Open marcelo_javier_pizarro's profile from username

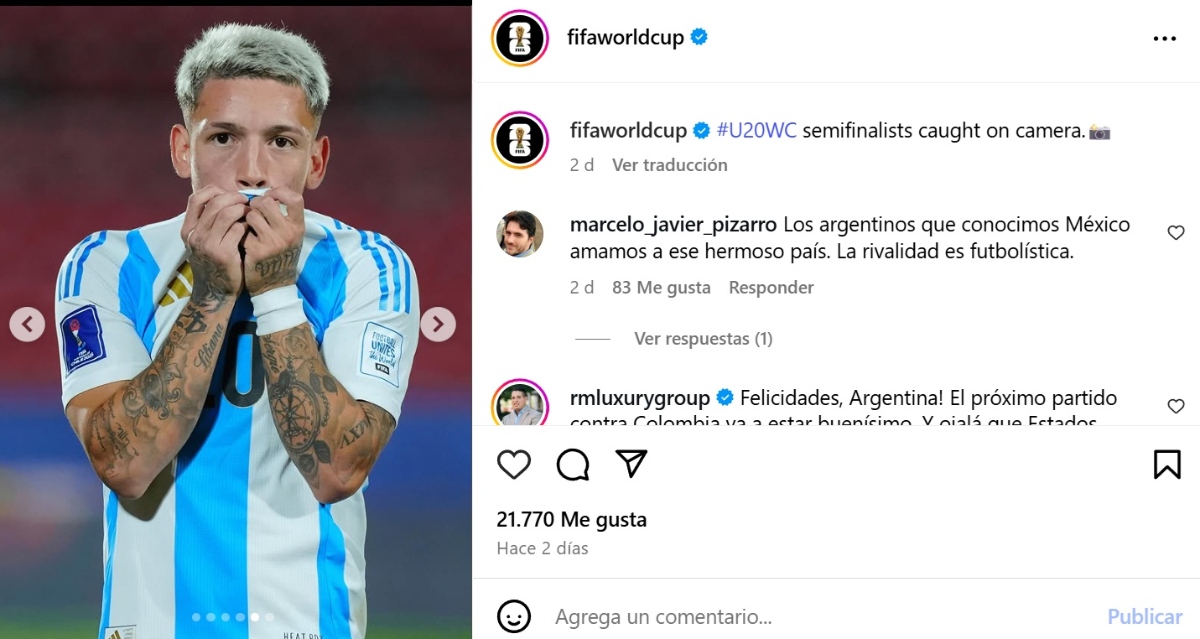tap(673, 225)
